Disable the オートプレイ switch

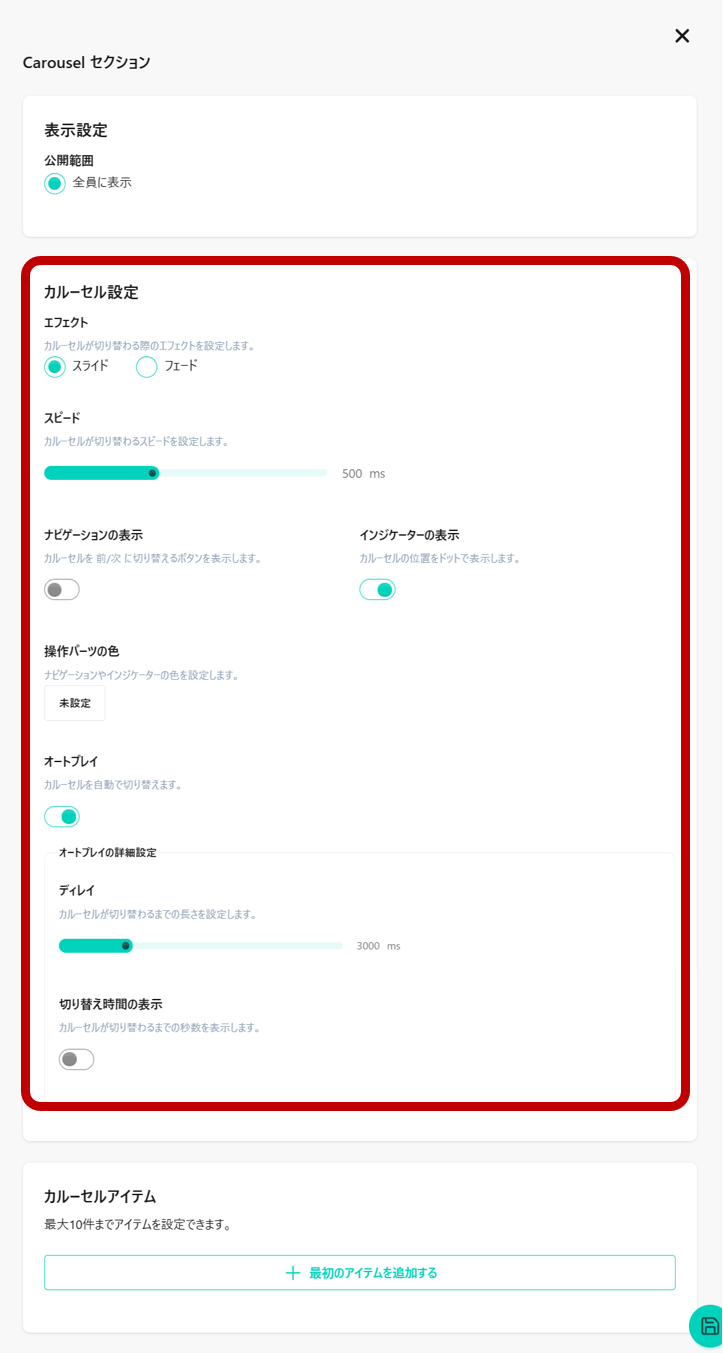click(62, 817)
